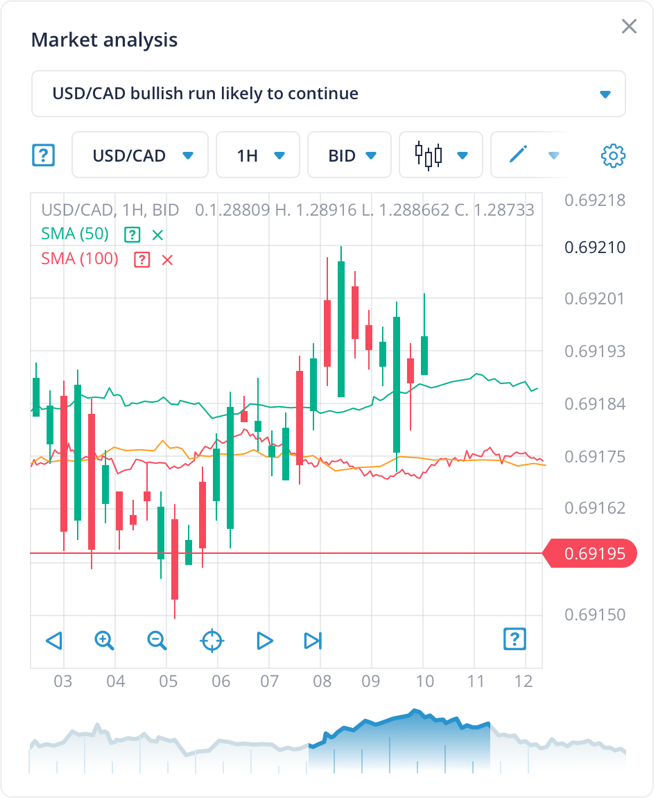Close the Market analysis panel
The image size is (654, 798).
pyautogui.click(x=629, y=27)
